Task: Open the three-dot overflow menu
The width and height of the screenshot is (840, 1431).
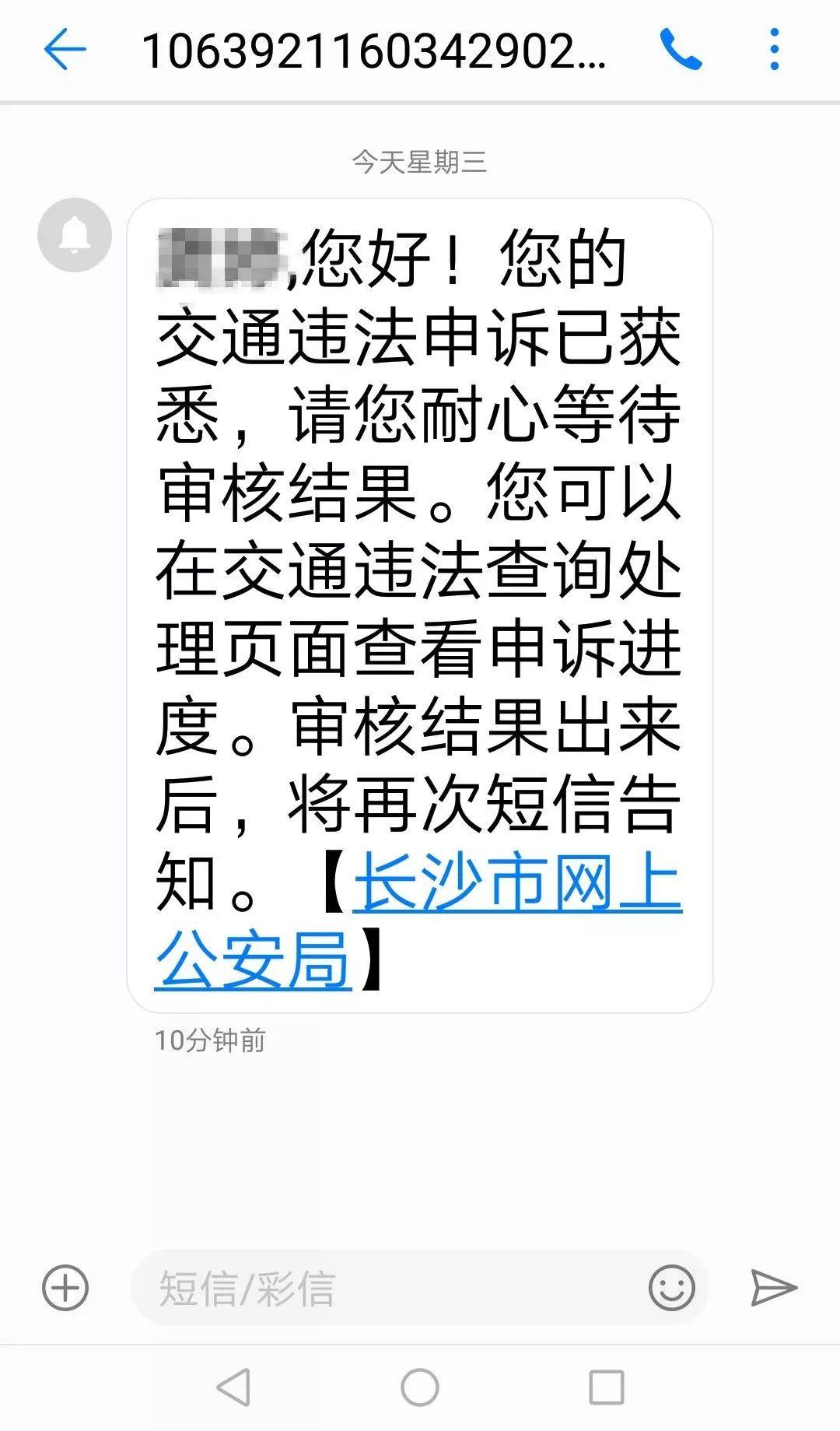Action: tap(774, 50)
